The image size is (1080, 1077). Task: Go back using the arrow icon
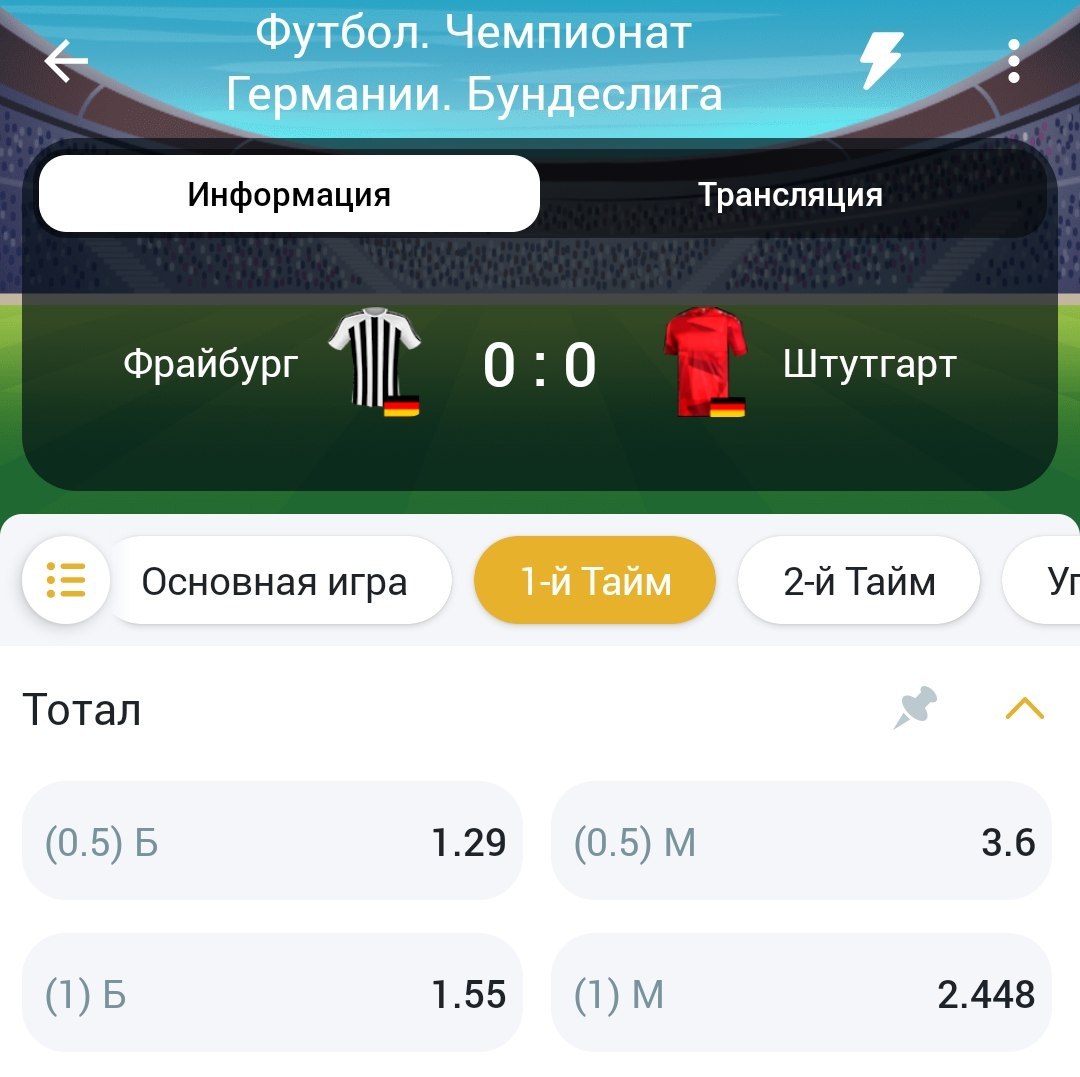(x=66, y=62)
